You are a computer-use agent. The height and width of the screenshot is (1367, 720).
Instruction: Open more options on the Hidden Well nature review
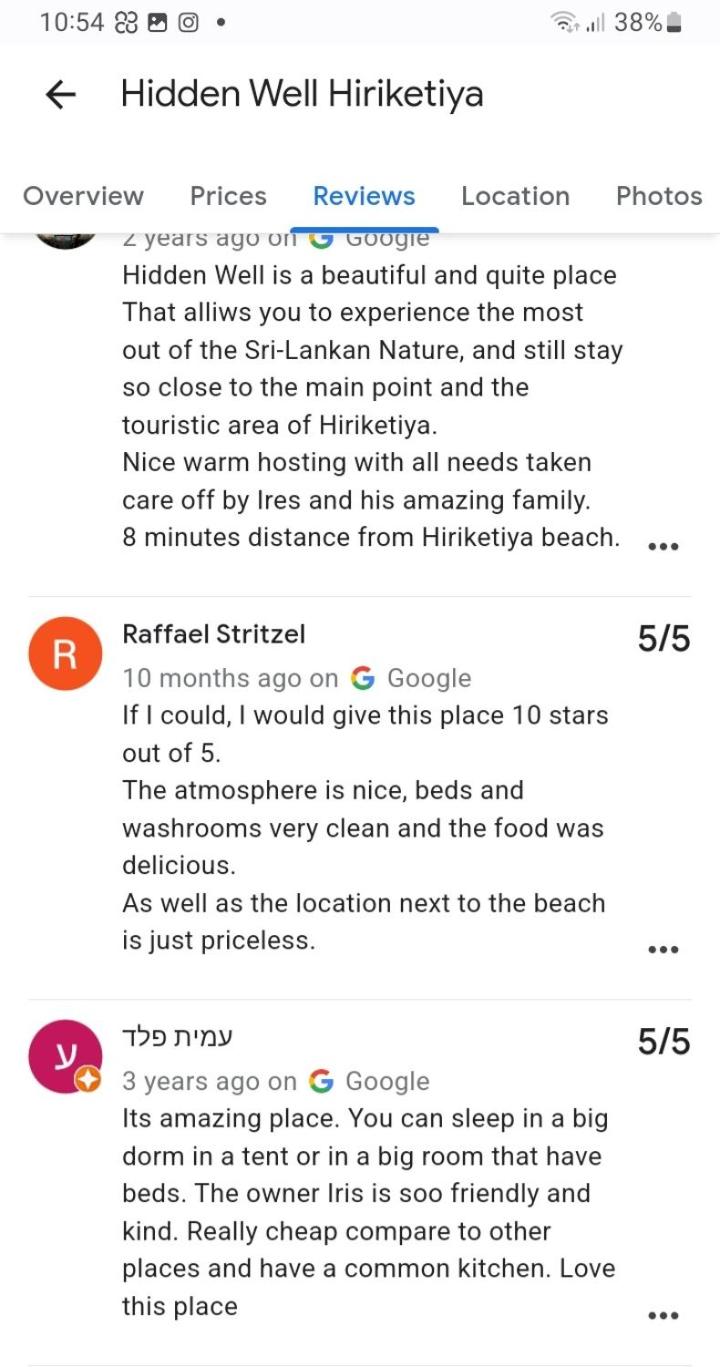click(x=664, y=547)
